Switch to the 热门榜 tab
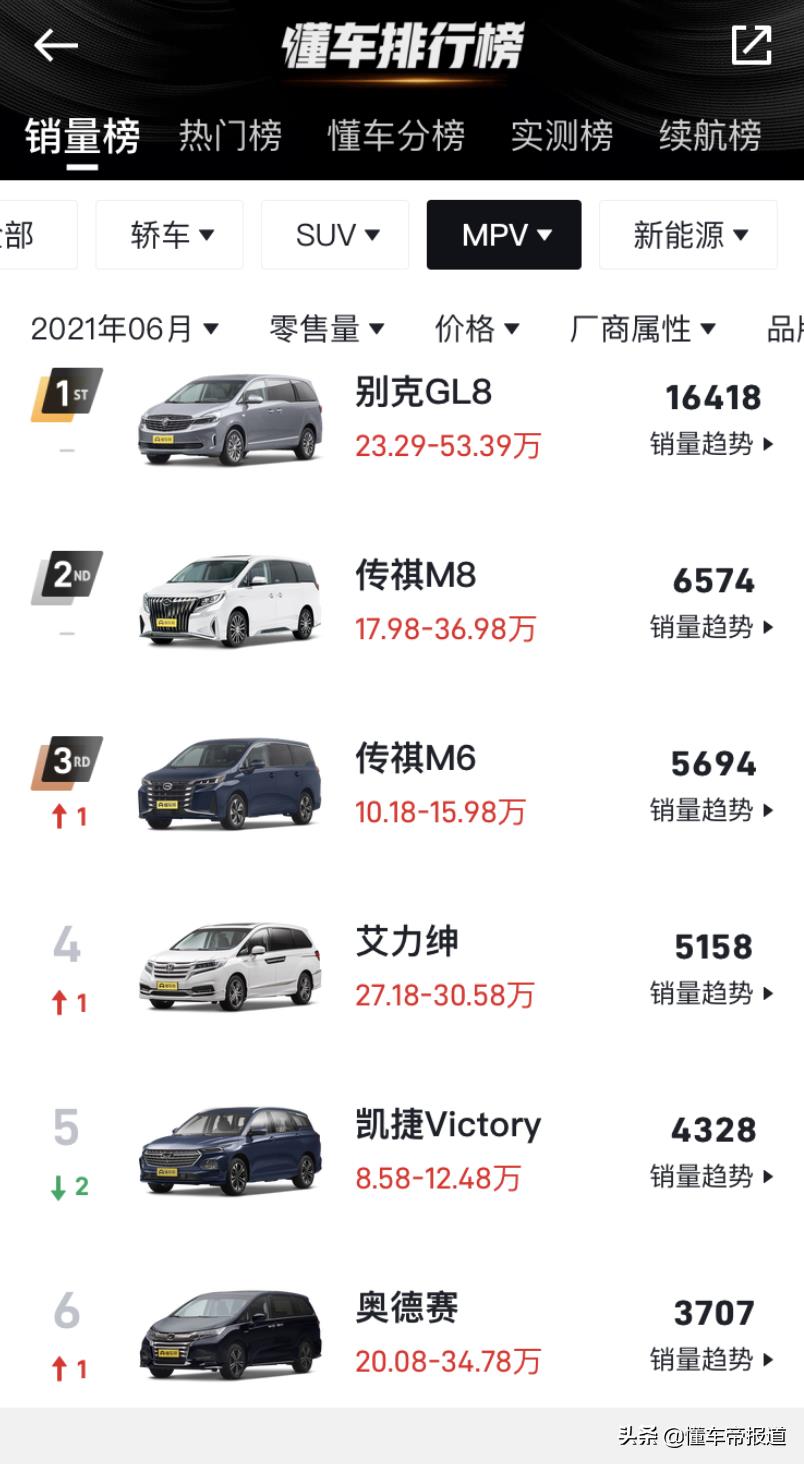804x1464 pixels. (230, 135)
